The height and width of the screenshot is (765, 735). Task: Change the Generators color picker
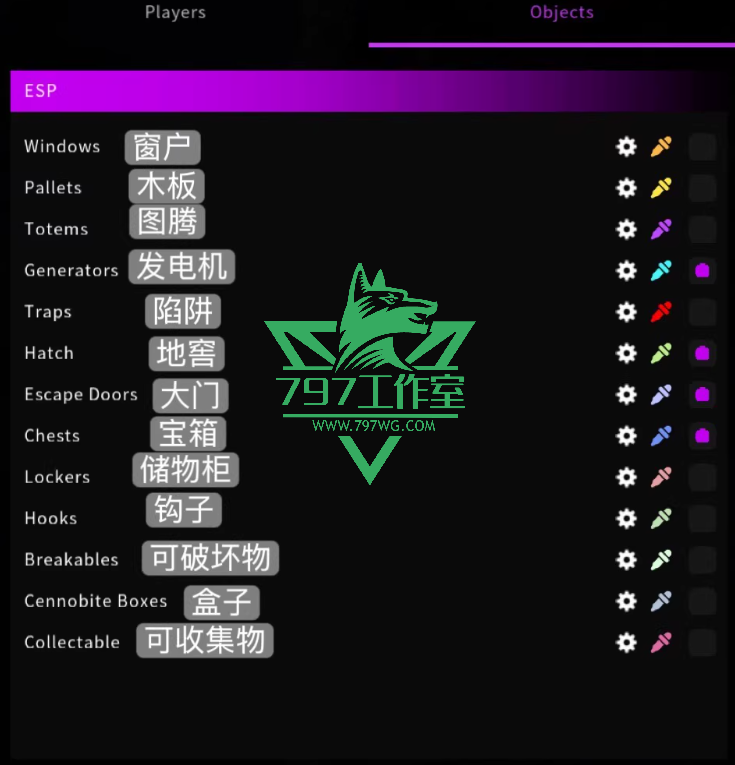[x=661, y=270]
